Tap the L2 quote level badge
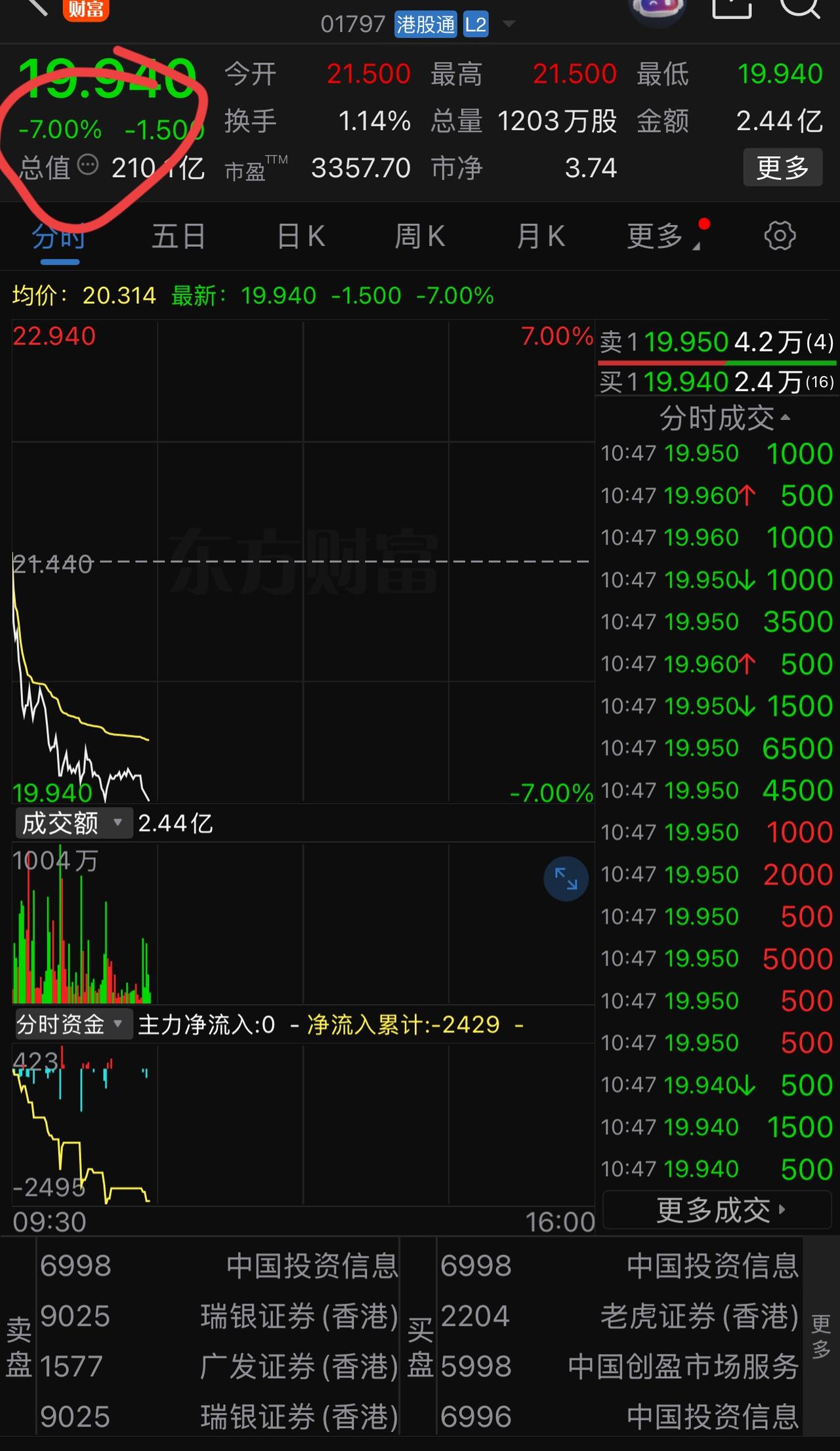840x1451 pixels. click(476, 24)
